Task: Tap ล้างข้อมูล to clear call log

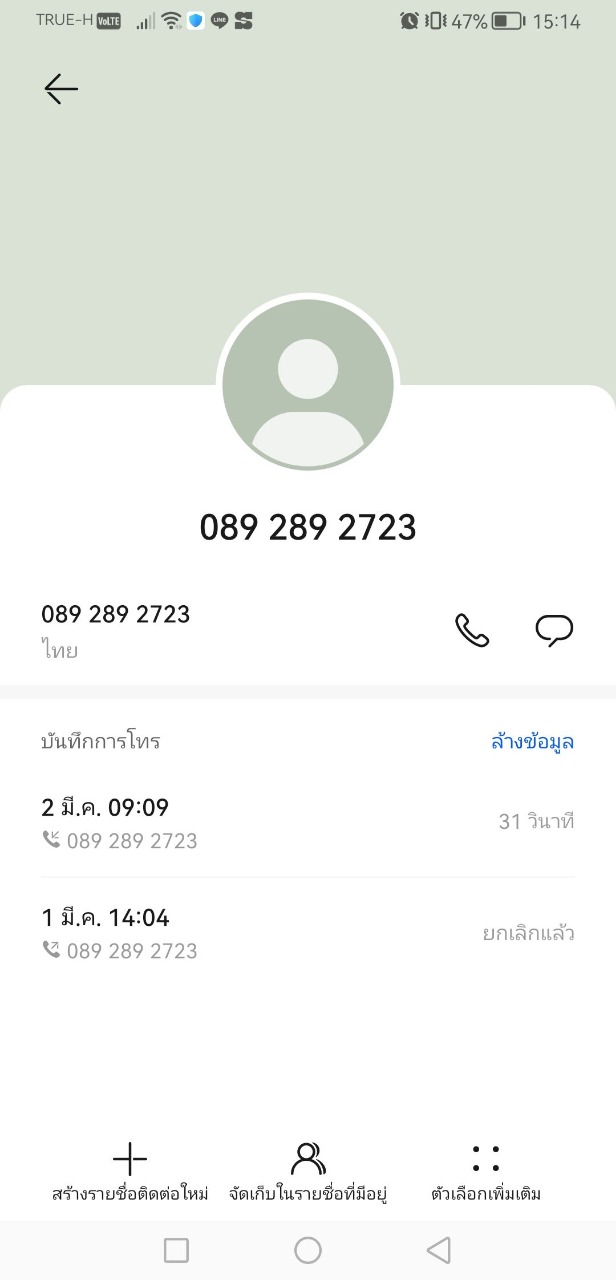Action: point(532,741)
